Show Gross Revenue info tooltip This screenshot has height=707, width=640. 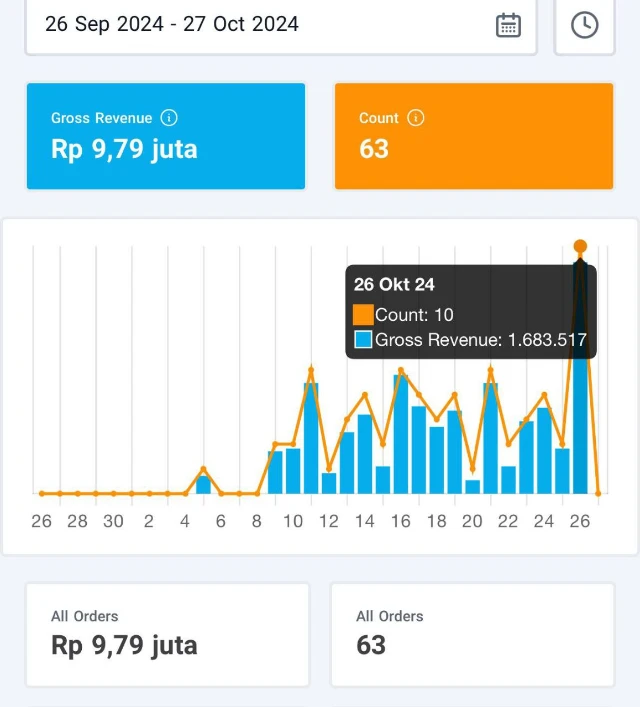click(x=169, y=118)
